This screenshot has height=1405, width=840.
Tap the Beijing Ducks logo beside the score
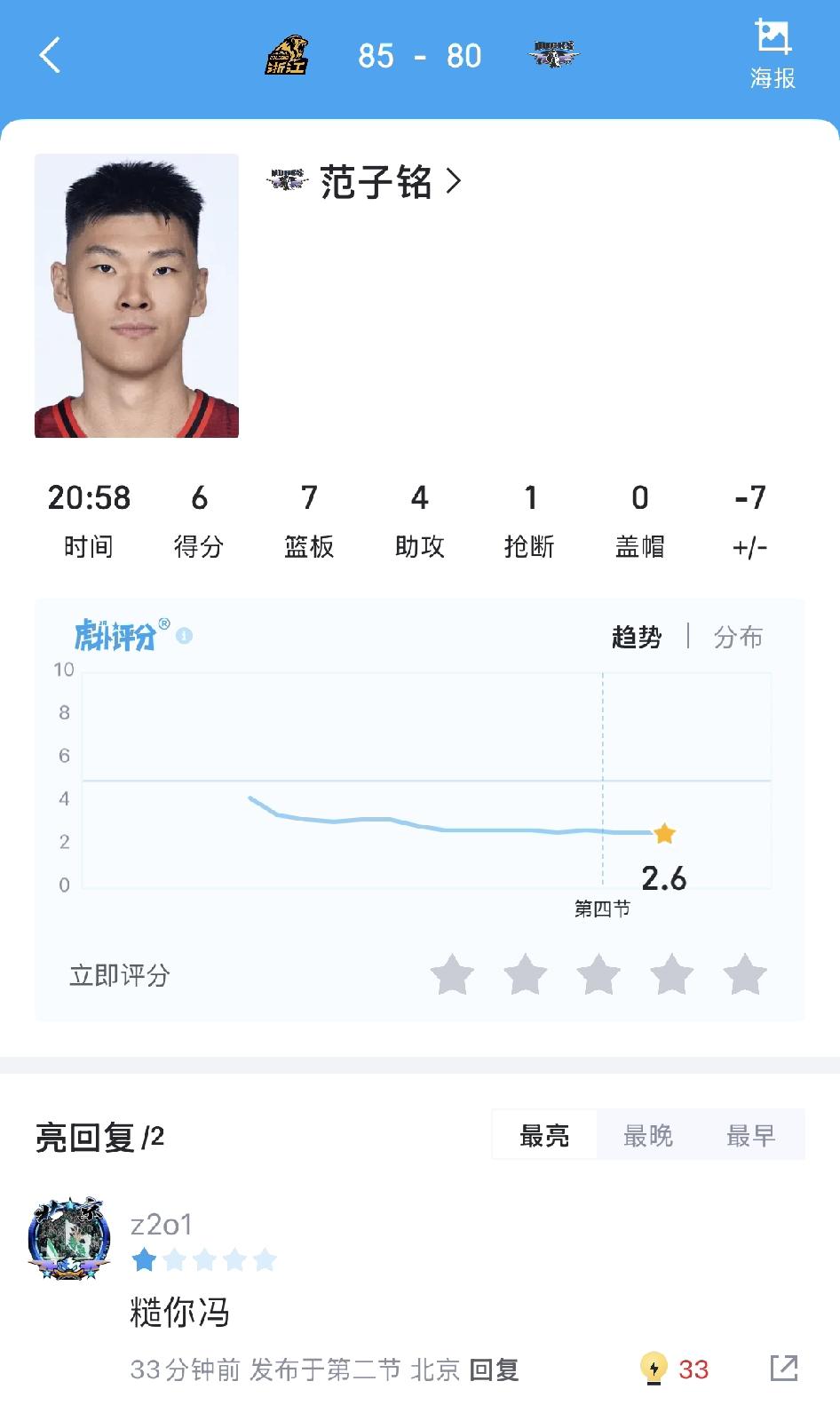point(553,55)
